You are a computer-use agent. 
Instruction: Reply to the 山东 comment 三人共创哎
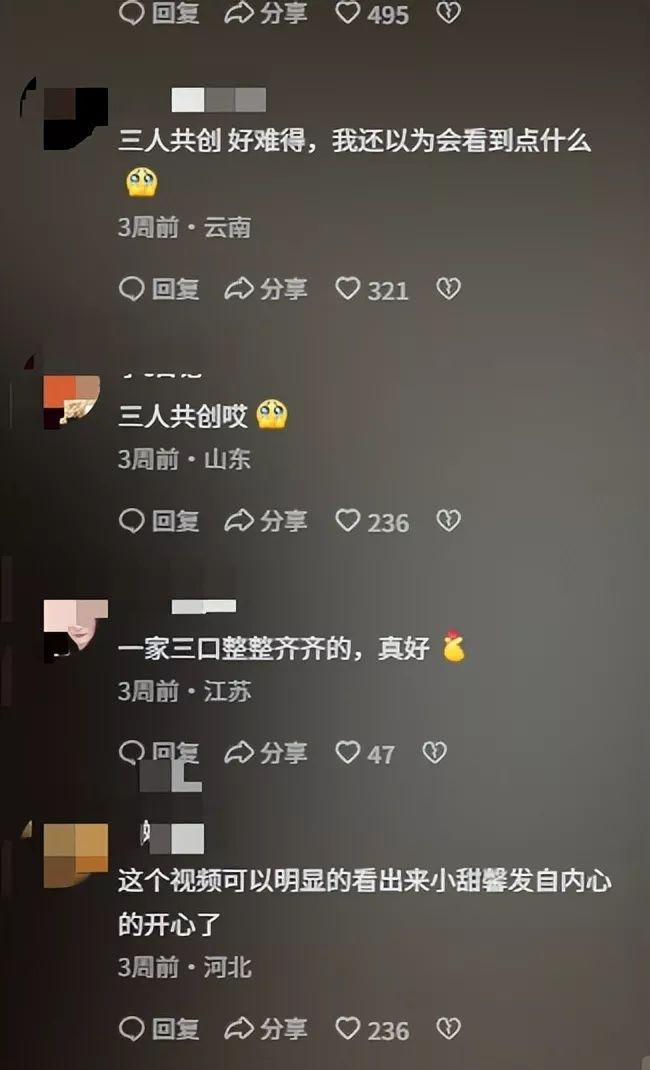click(159, 521)
